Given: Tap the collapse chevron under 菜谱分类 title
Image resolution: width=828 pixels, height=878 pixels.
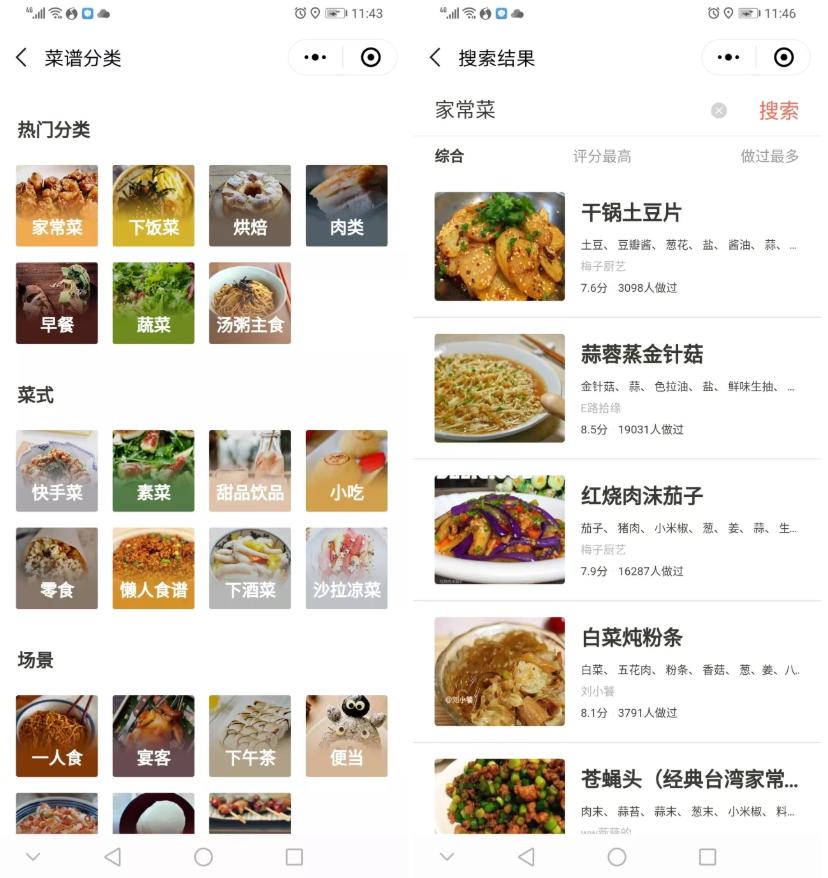Looking at the screenshot, I should (x=31, y=856).
